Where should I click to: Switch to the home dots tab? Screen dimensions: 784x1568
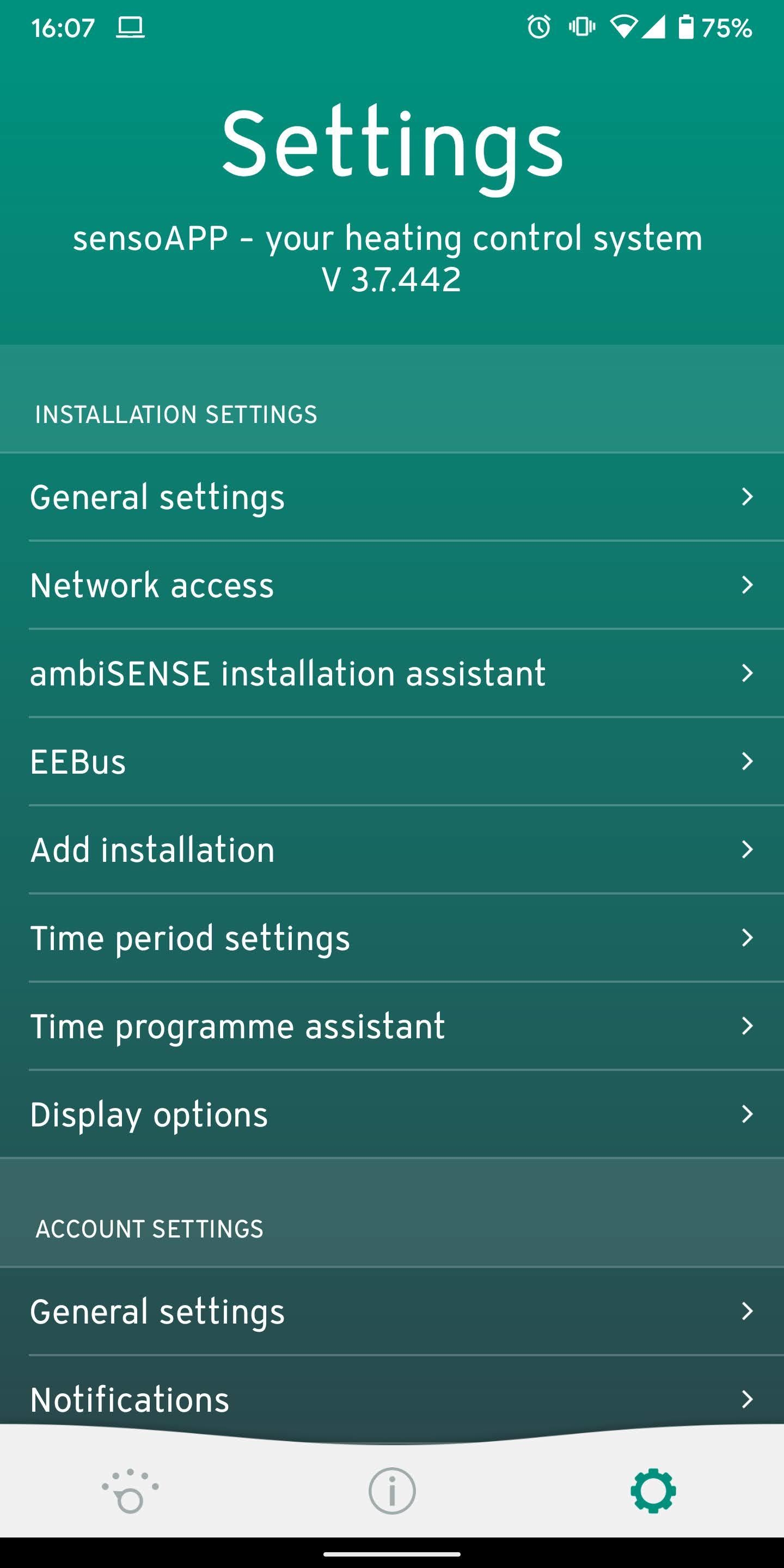click(130, 1491)
